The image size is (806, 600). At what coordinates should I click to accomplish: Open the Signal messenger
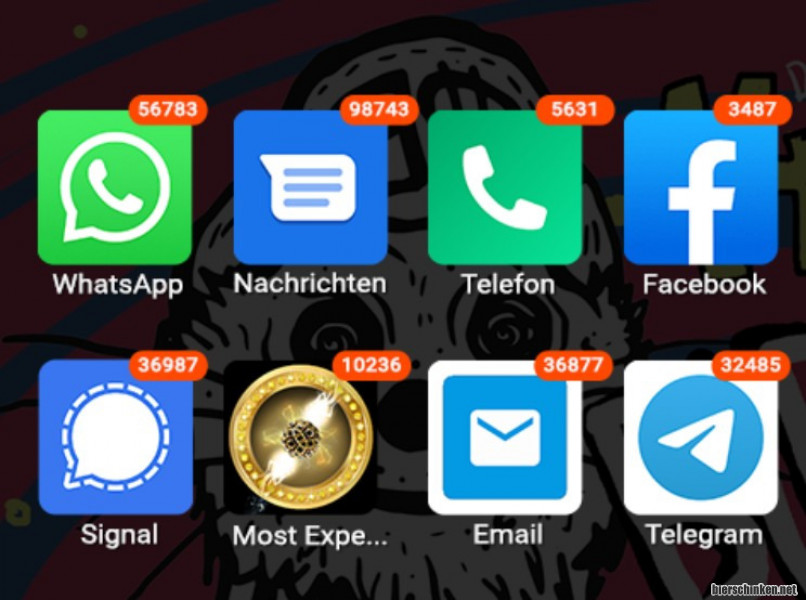pos(115,437)
